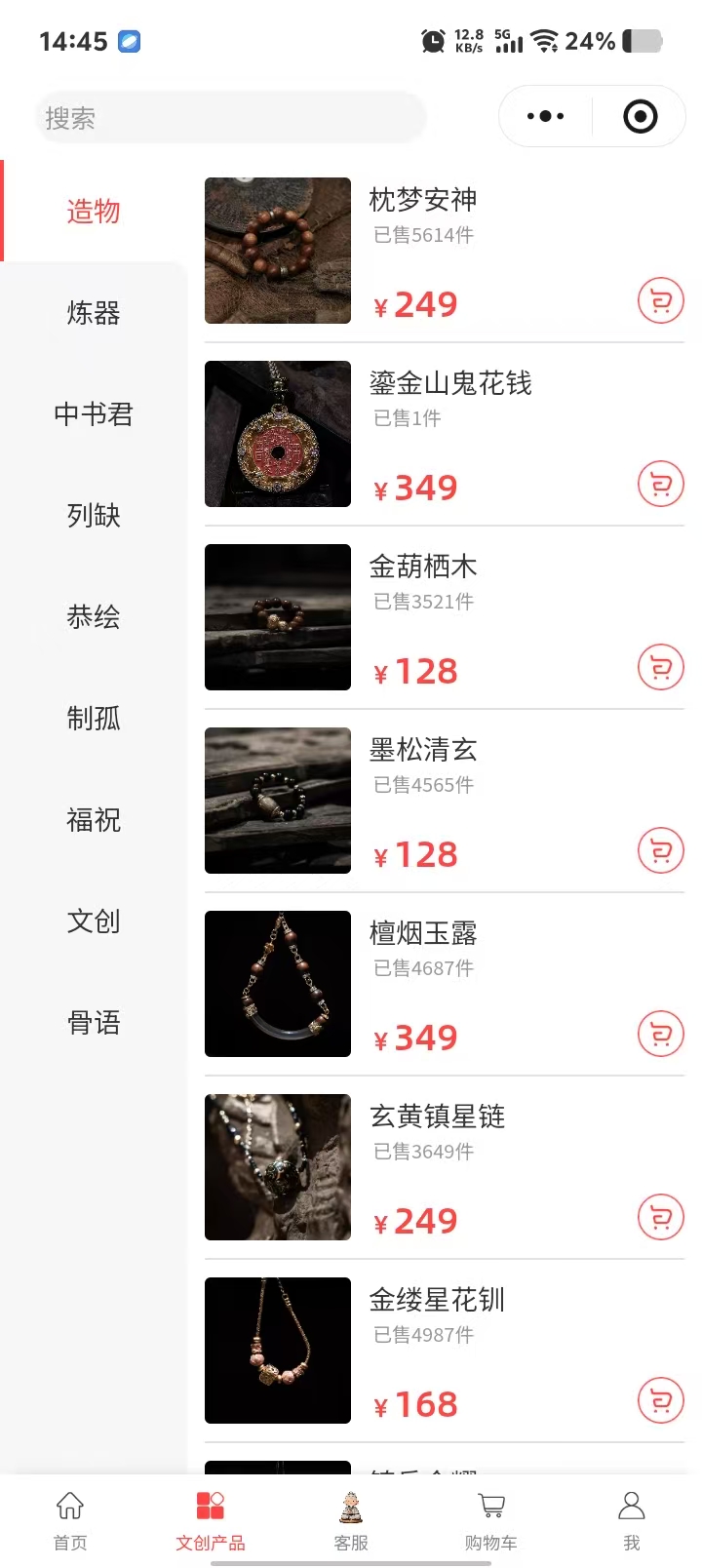
Task: Switch to the 文创 category
Action: pyautogui.click(x=94, y=921)
